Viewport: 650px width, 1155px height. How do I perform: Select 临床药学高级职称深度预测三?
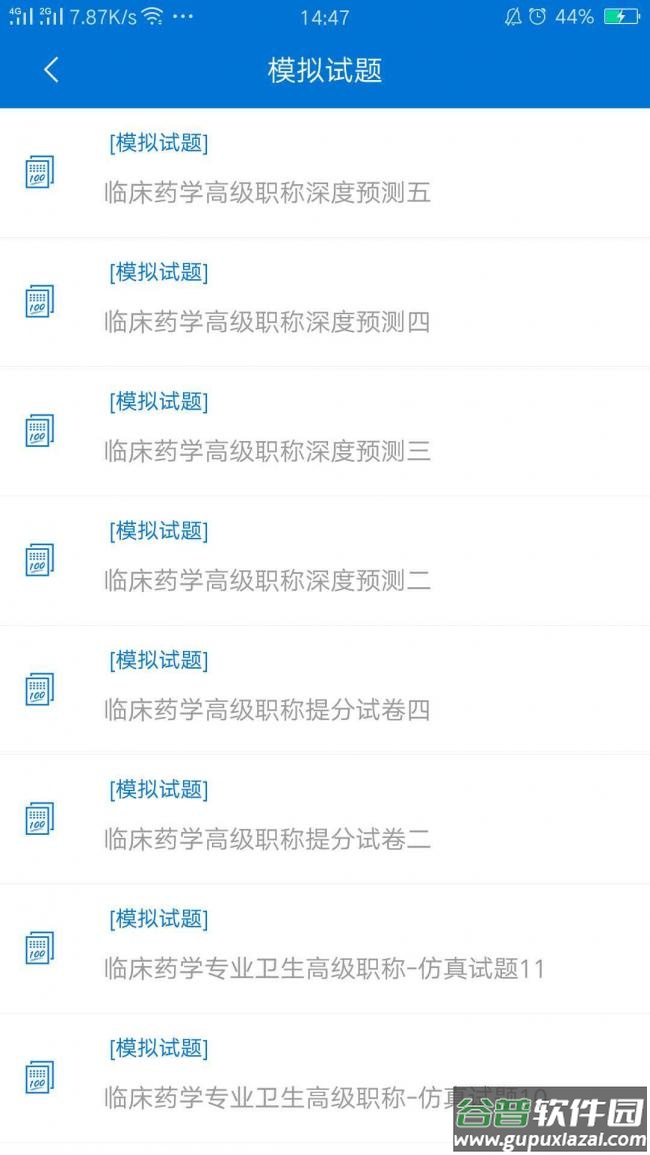point(268,451)
